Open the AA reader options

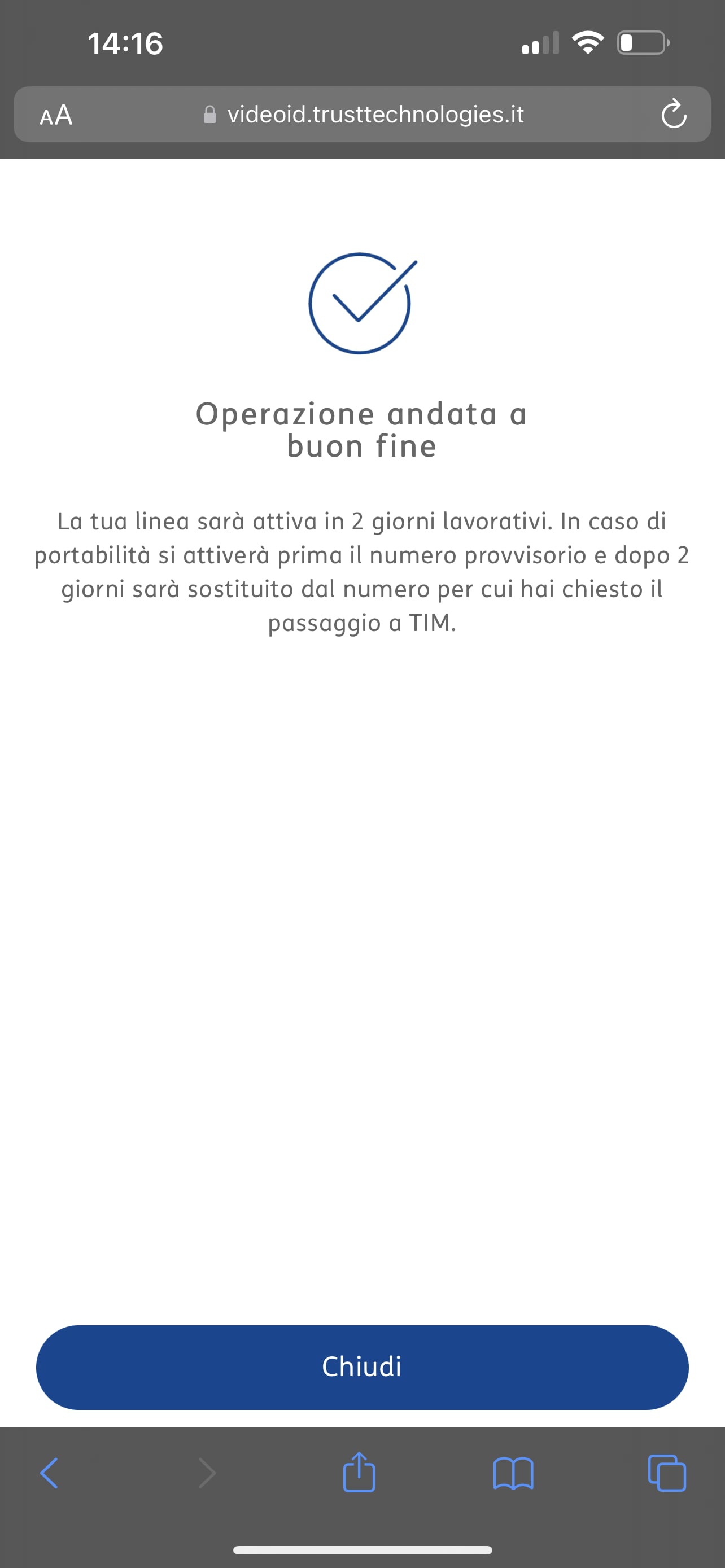click(56, 115)
